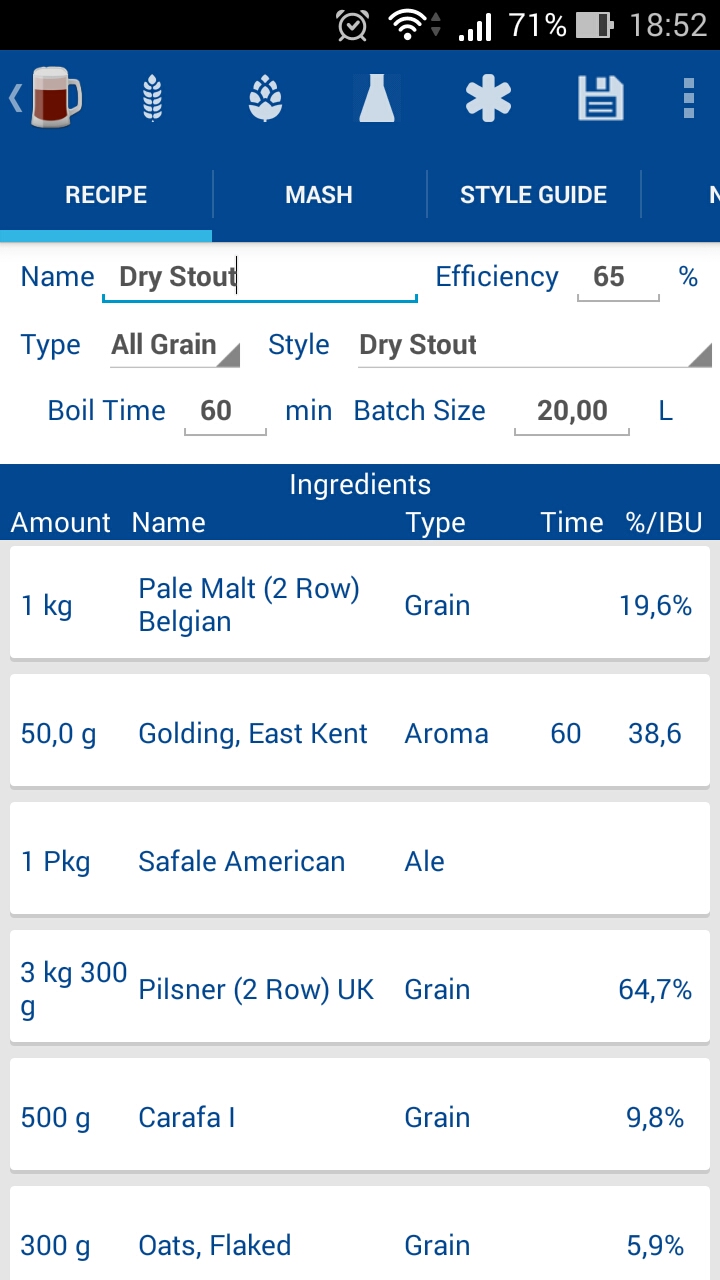Open the Type dropdown showing All Grain
Image resolution: width=720 pixels, height=1280 pixels.
click(x=175, y=346)
